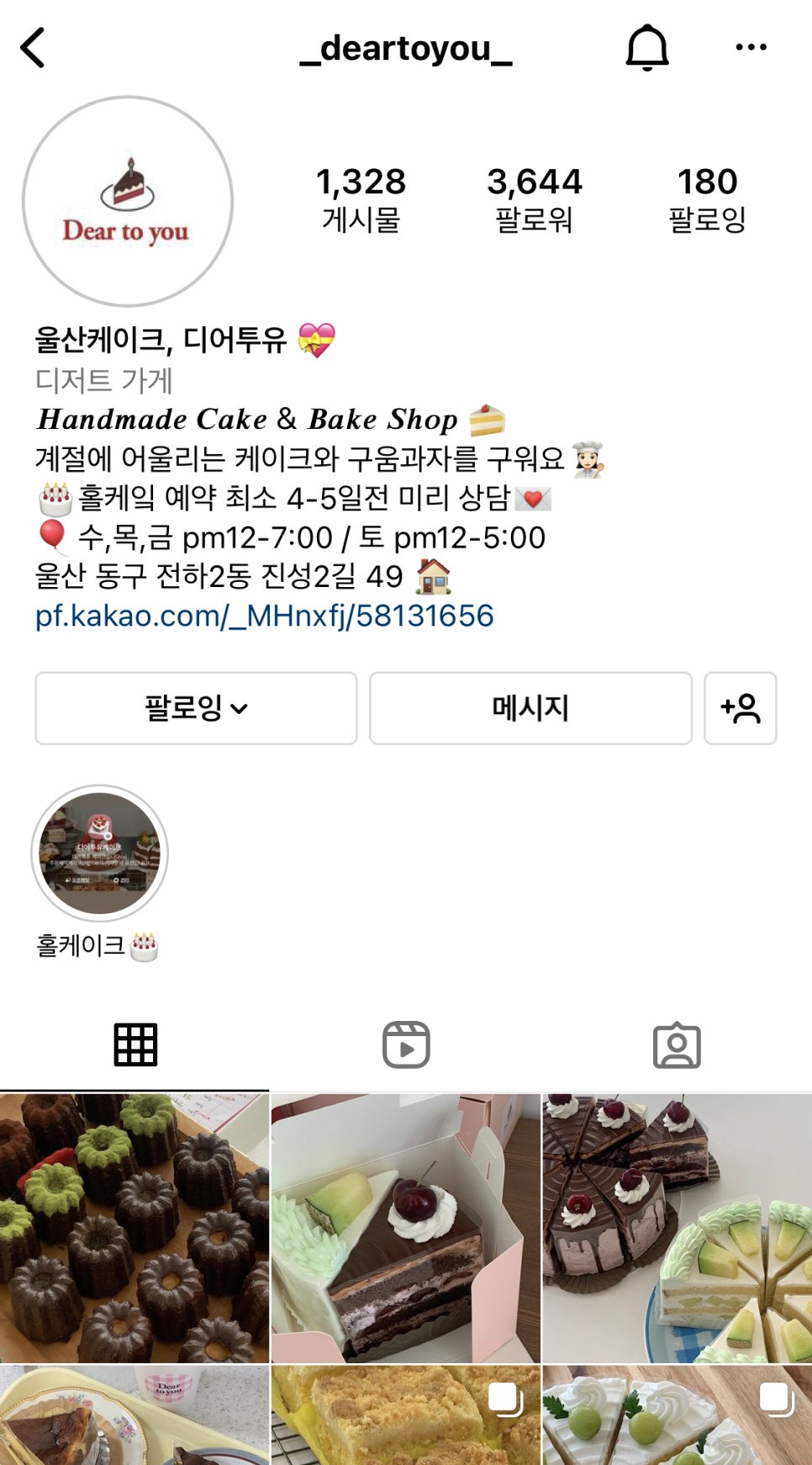The image size is (812, 1465).
Task: Open the three-dot overflow menu
Action: (x=751, y=48)
